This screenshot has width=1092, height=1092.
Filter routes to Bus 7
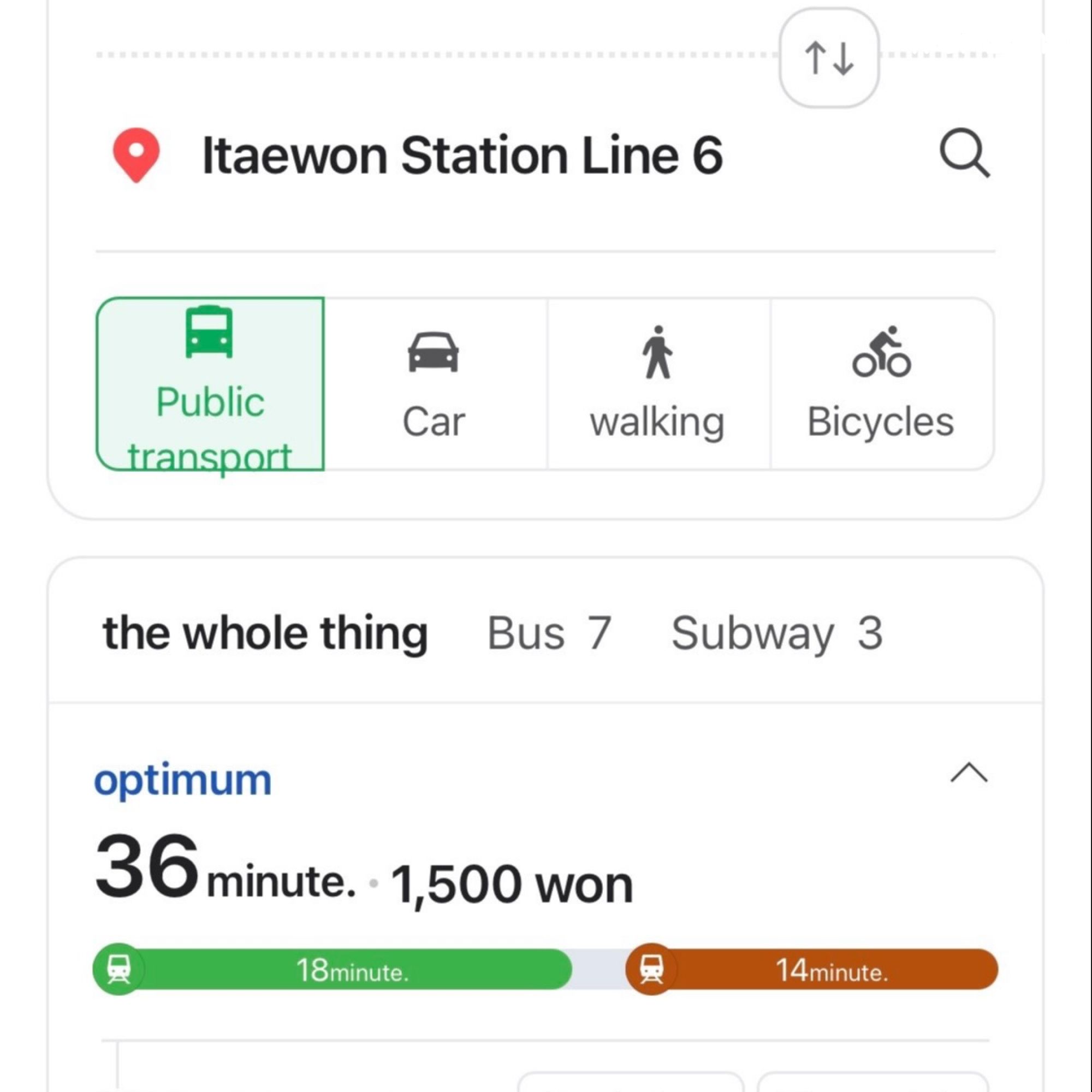[x=549, y=633]
